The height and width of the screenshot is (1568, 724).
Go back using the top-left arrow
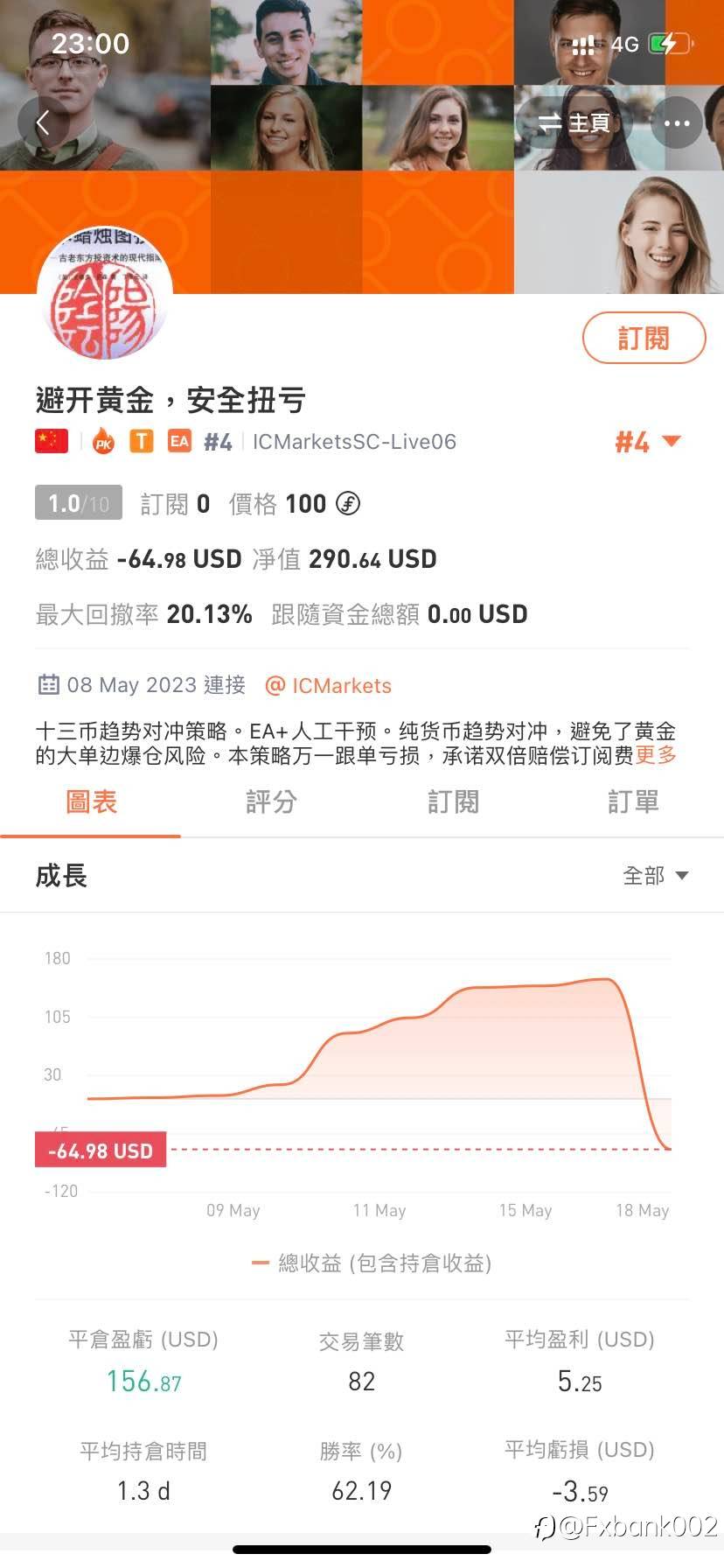click(44, 123)
